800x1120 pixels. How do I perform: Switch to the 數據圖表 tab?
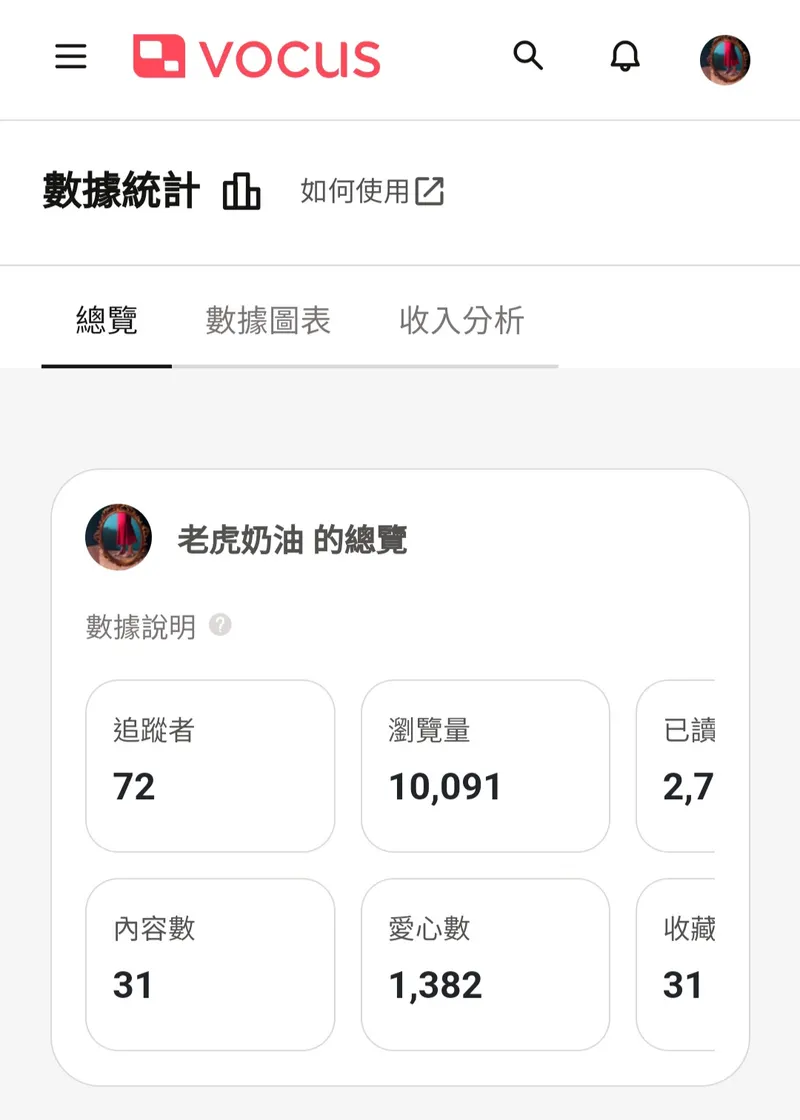click(x=268, y=321)
